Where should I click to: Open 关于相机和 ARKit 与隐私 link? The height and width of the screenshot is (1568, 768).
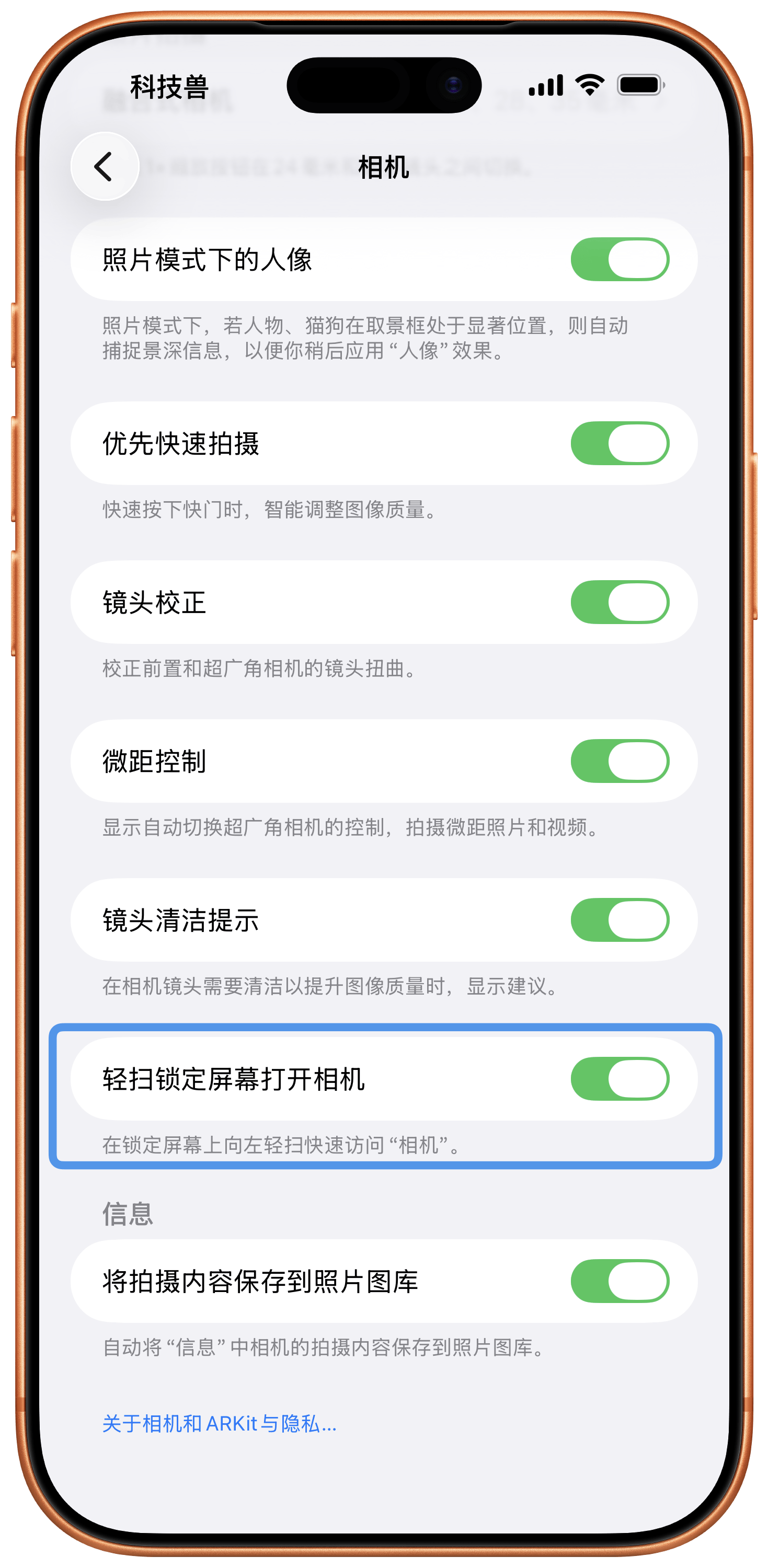[219, 1424]
